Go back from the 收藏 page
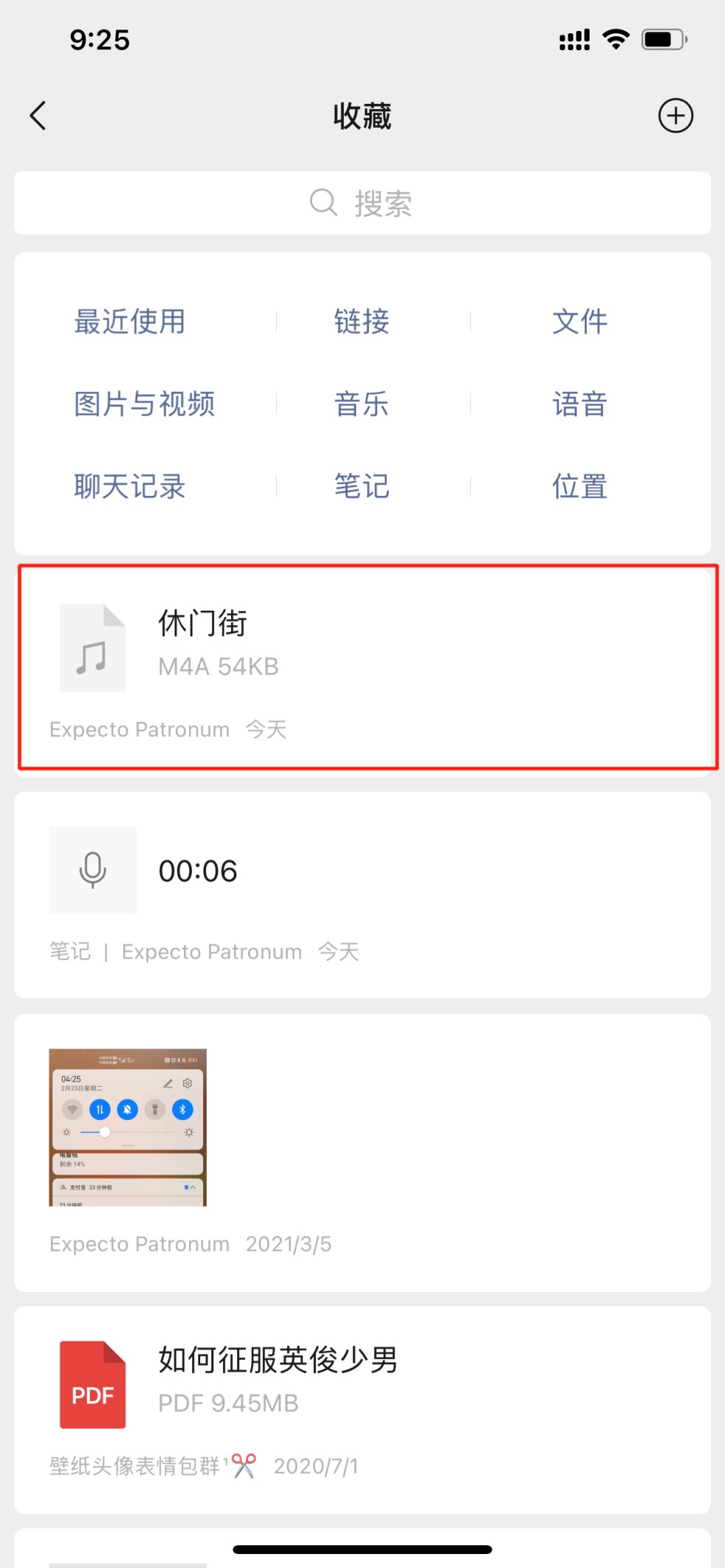This screenshot has height=1568, width=725. (38, 116)
